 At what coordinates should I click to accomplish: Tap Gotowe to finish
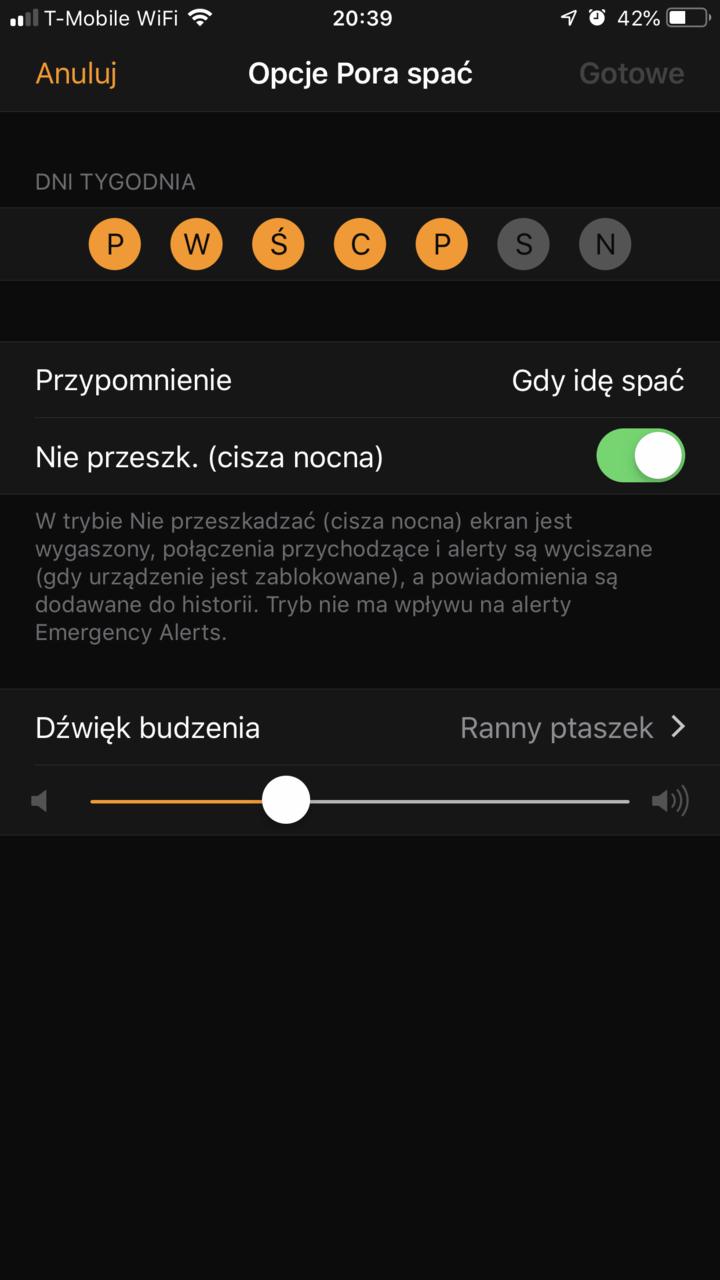[x=631, y=74]
